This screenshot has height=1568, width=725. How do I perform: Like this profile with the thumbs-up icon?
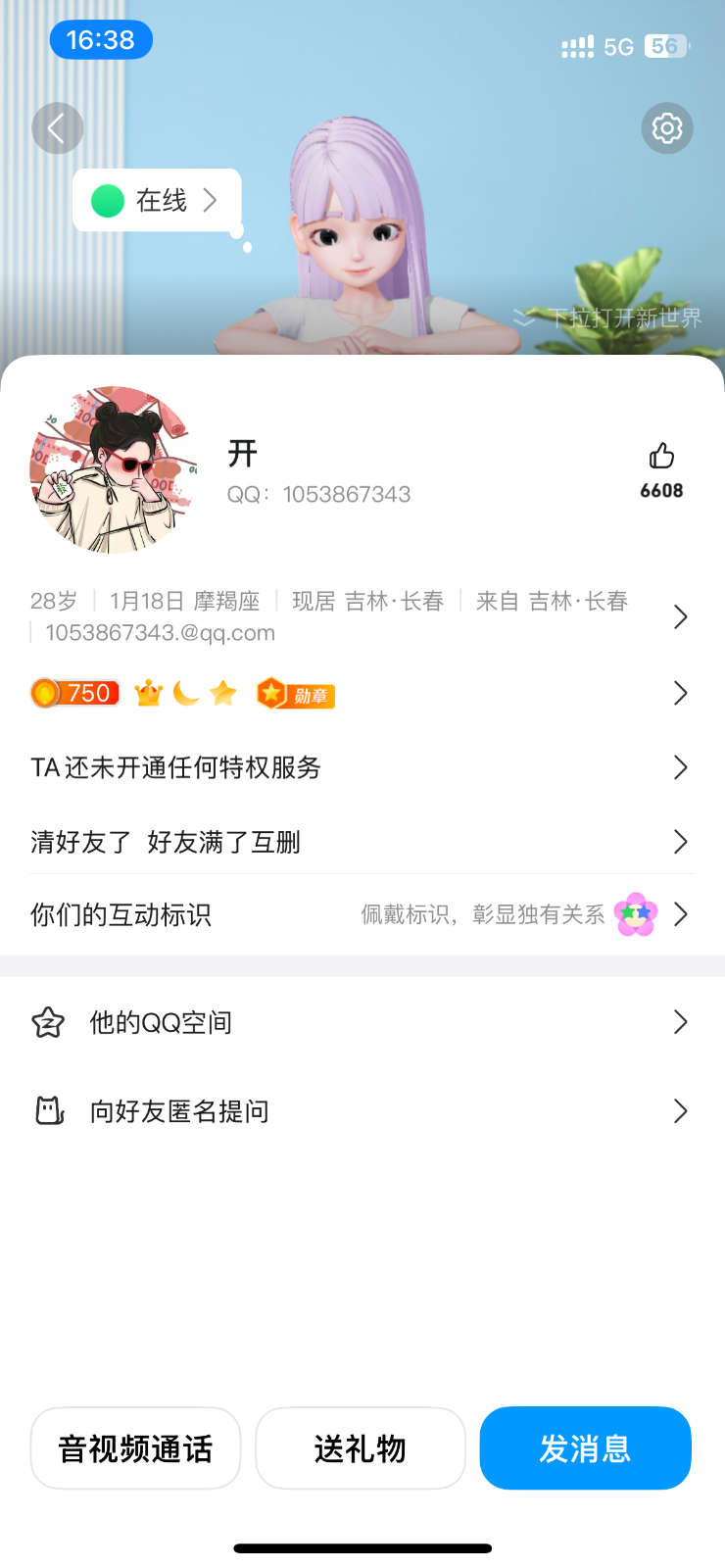661,457
